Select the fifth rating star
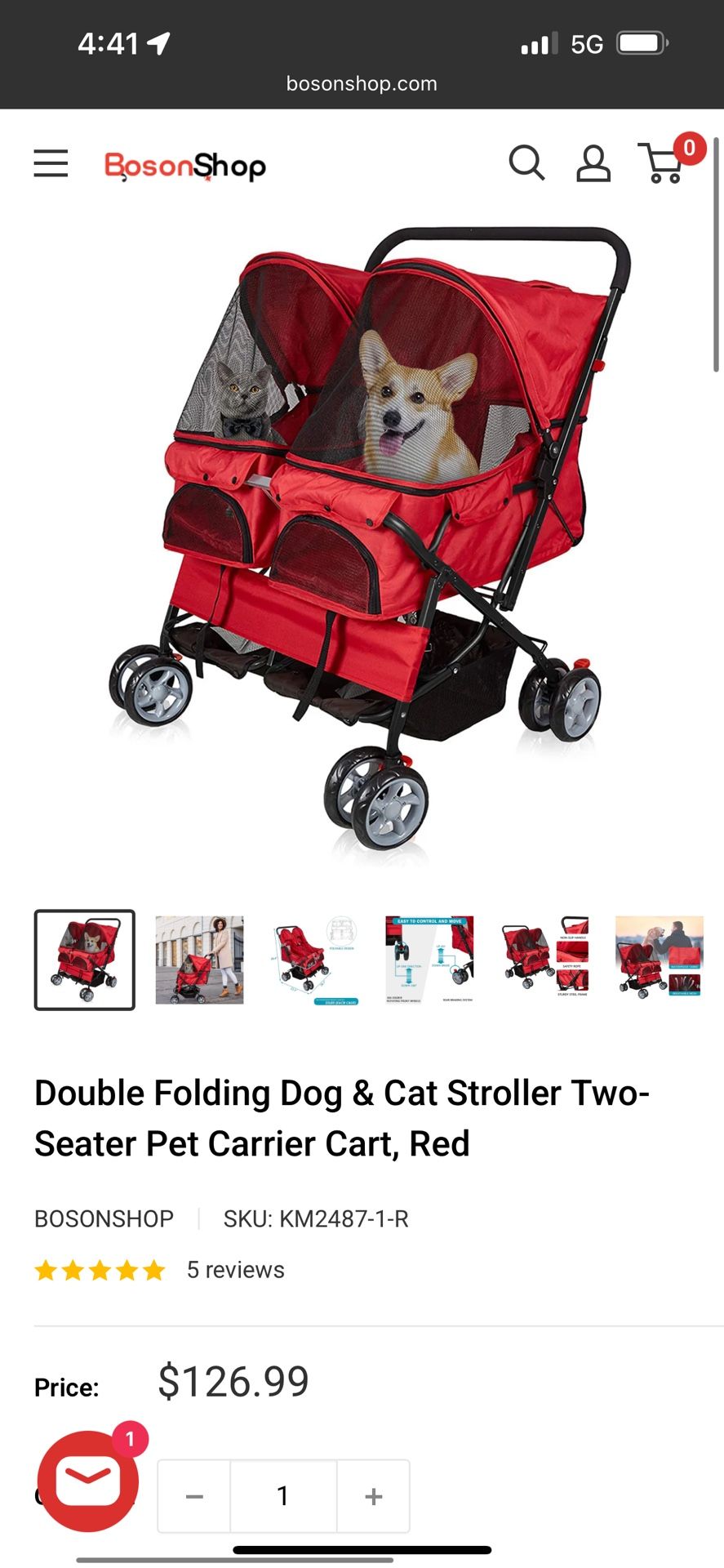 (x=154, y=1270)
